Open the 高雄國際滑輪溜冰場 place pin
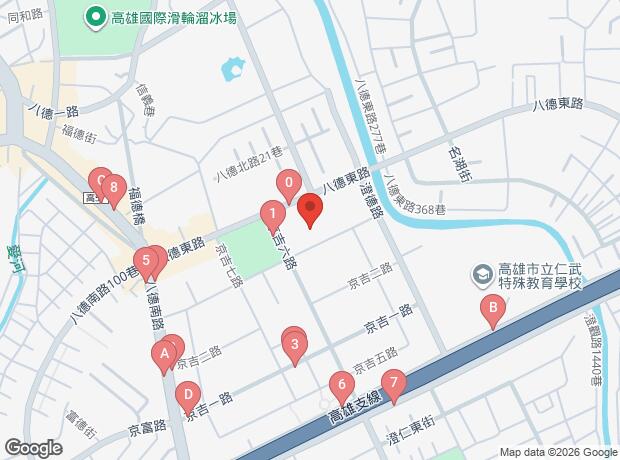This screenshot has width=620, height=460. [95, 19]
